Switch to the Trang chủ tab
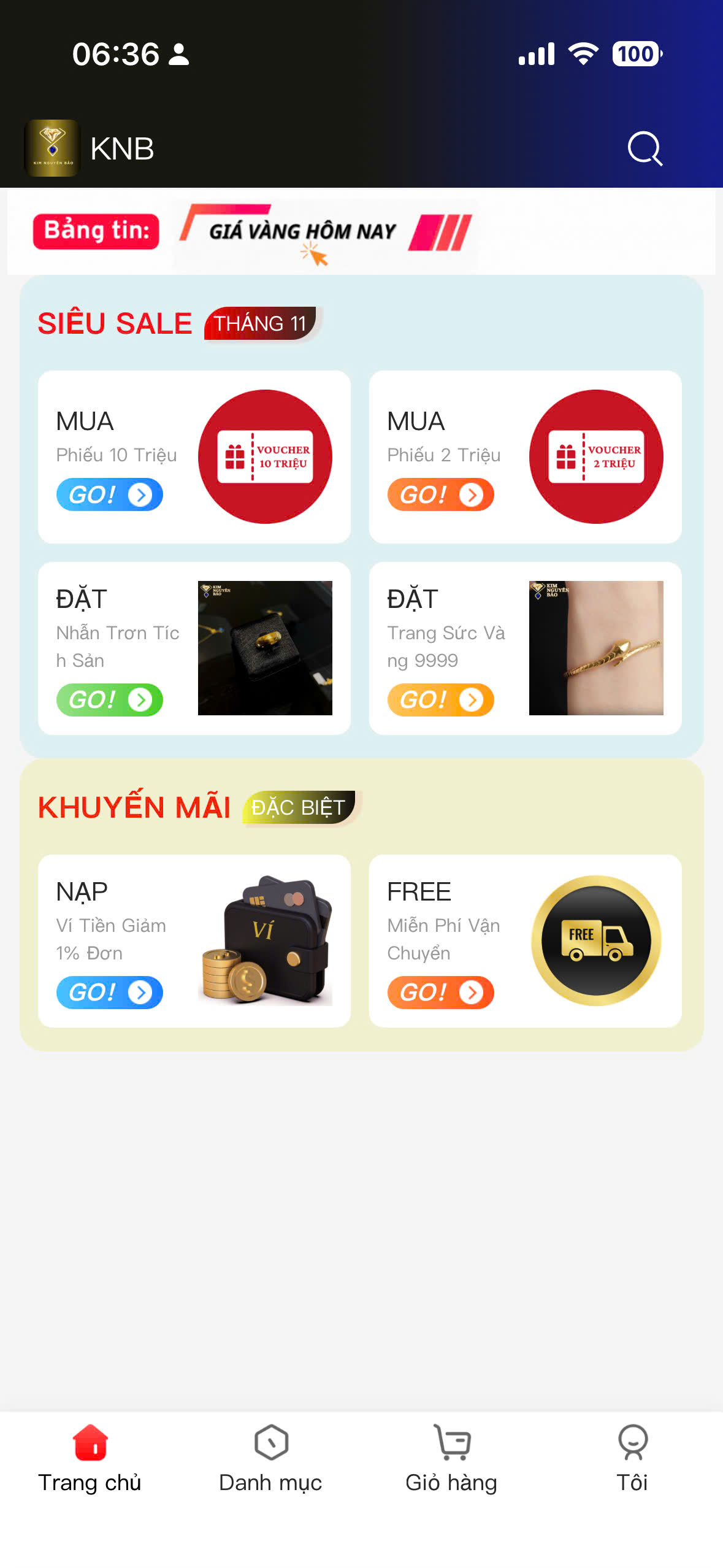Image resolution: width=723 pixels, height=1568 pixels. coord(90,1459)
